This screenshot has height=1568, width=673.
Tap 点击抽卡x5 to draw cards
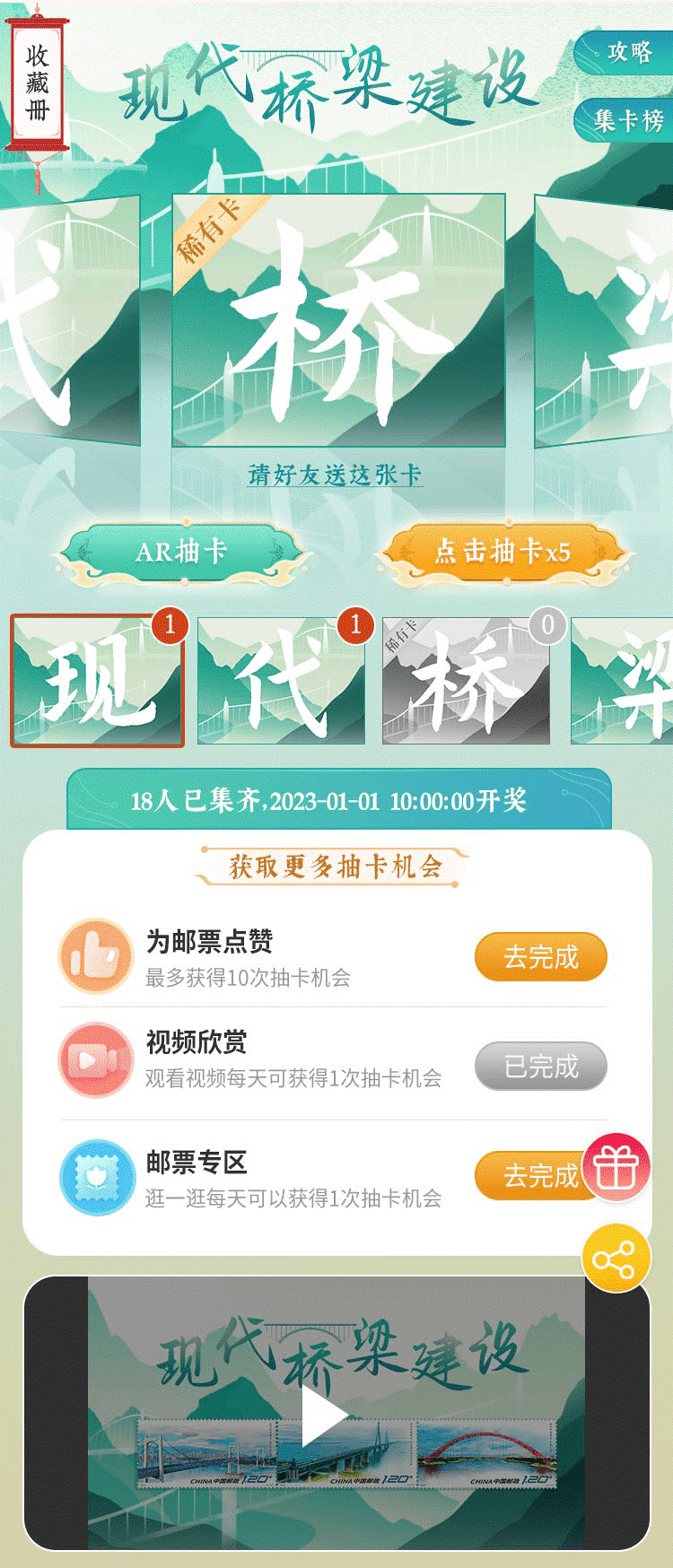tap(503, 552)
